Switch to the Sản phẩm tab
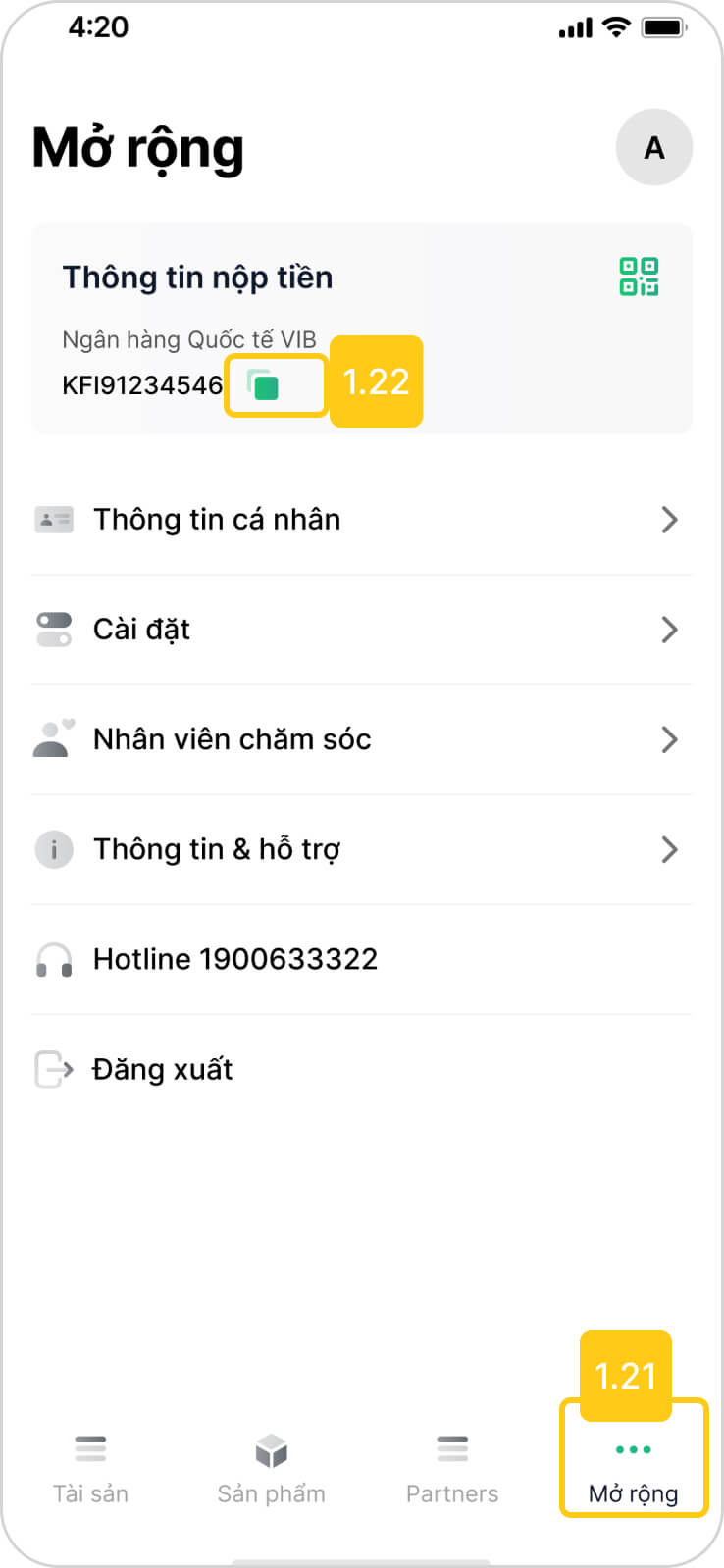This screenshot has width=724, height=1568. (271, 1469)
